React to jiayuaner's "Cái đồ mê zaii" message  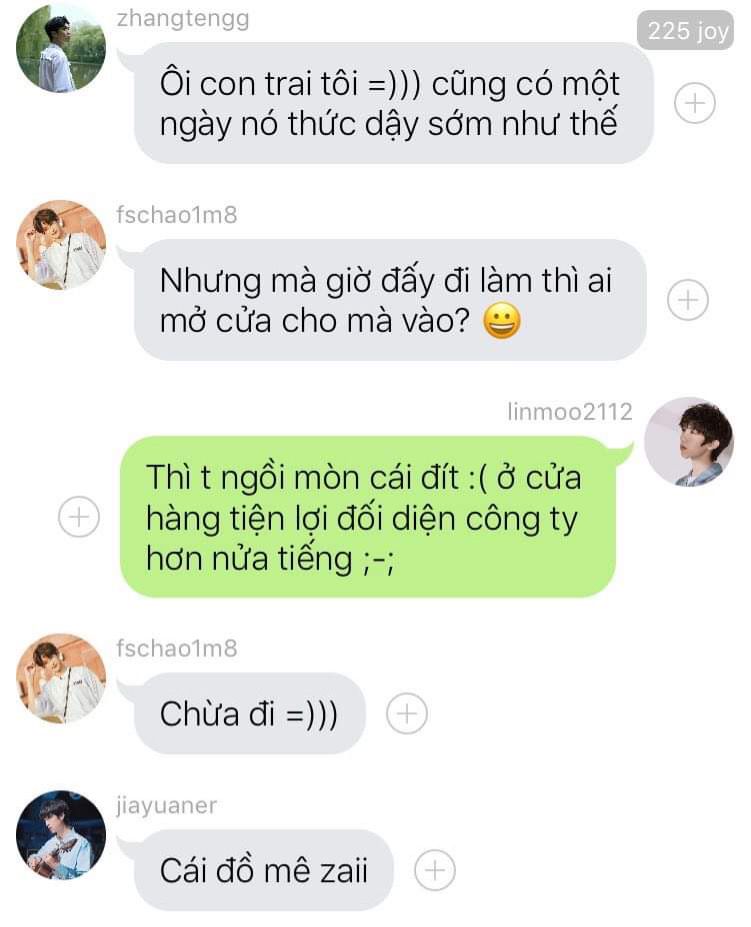point(434,870)
